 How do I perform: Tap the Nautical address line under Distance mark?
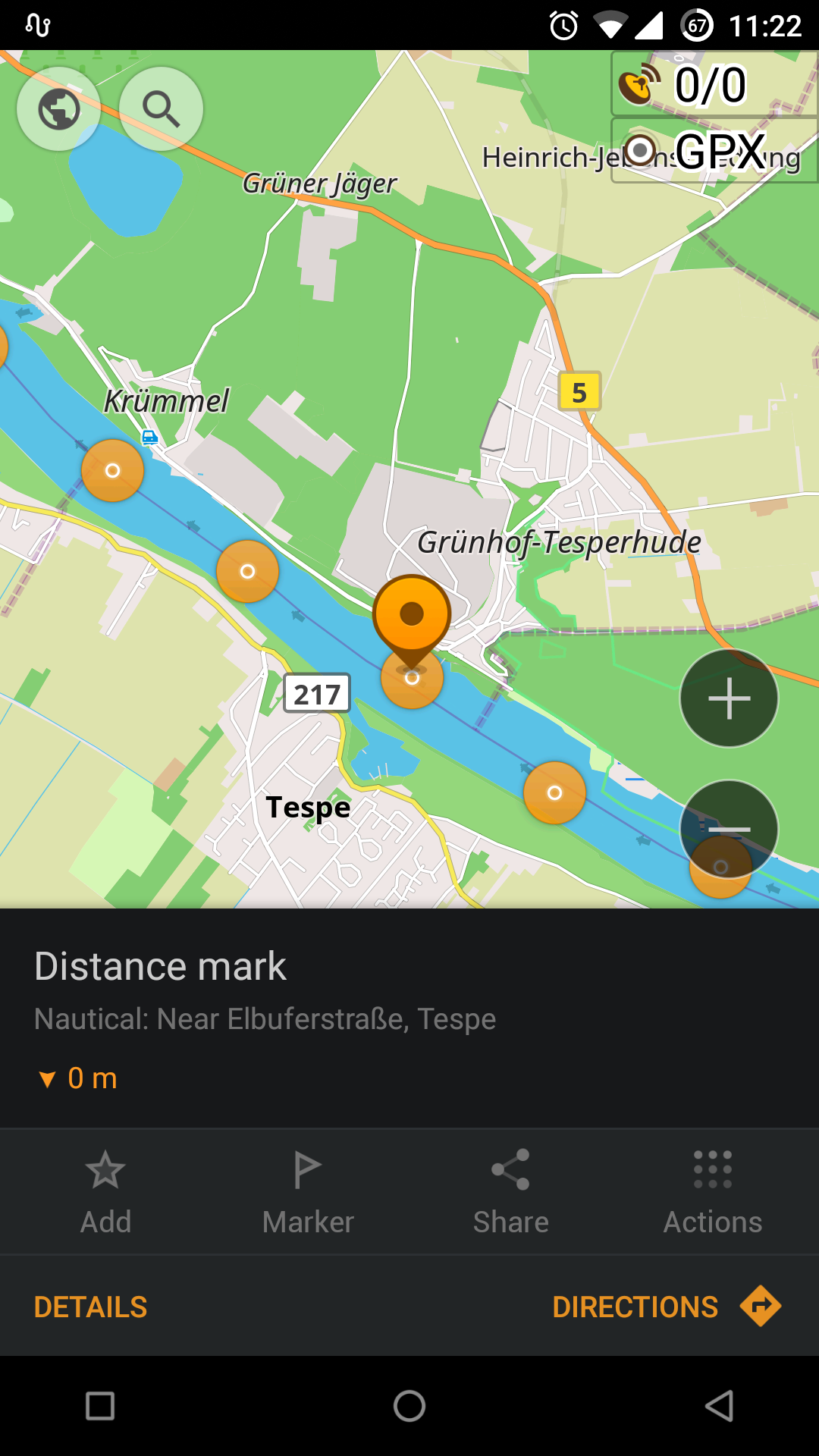(x=264, y=1019)
